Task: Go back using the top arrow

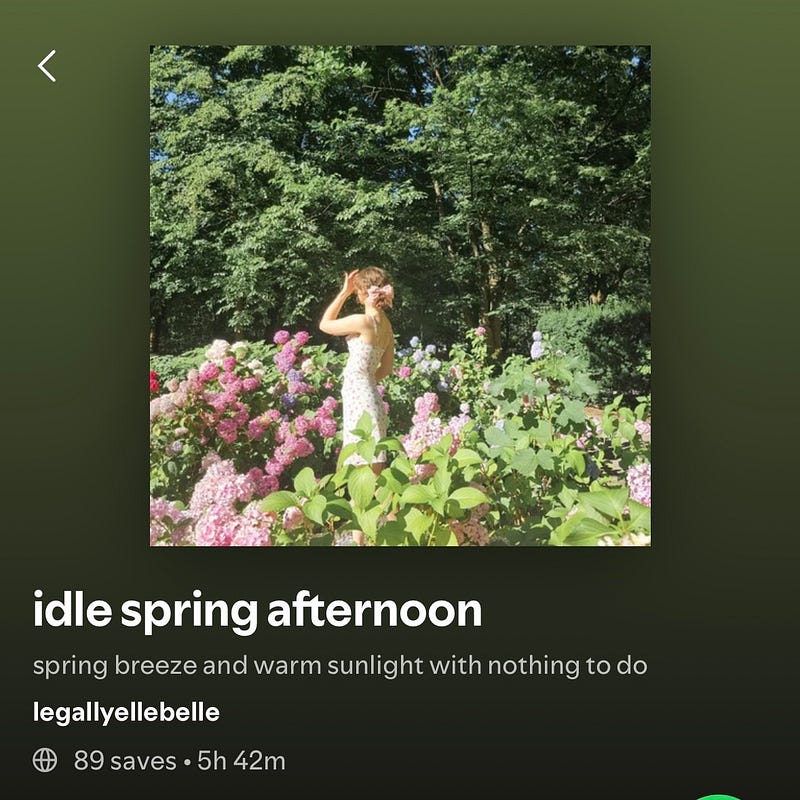Action: [x=47, y=66]
